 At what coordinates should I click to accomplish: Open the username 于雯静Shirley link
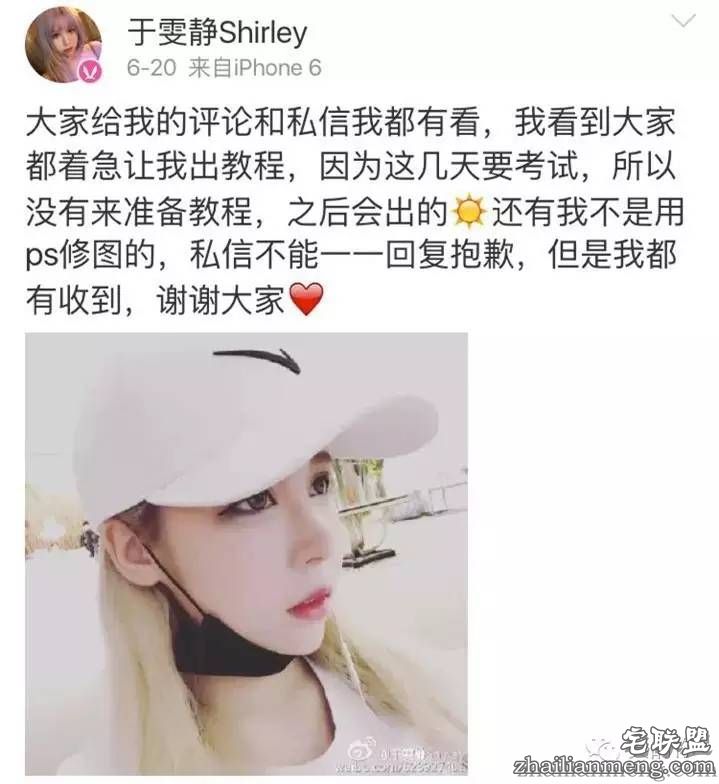pos(216,32)
